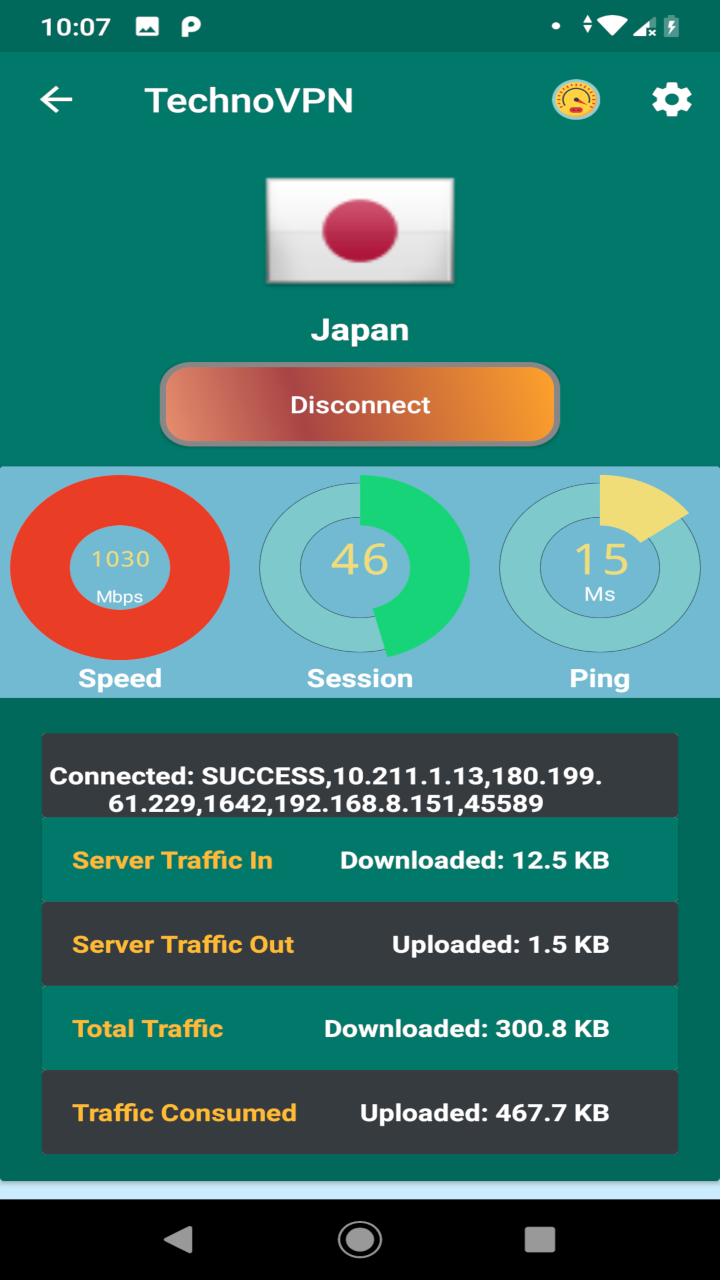Tap the battery charging indicator
The height and width of the screenshot is (1280, 720).
[668, 26]
